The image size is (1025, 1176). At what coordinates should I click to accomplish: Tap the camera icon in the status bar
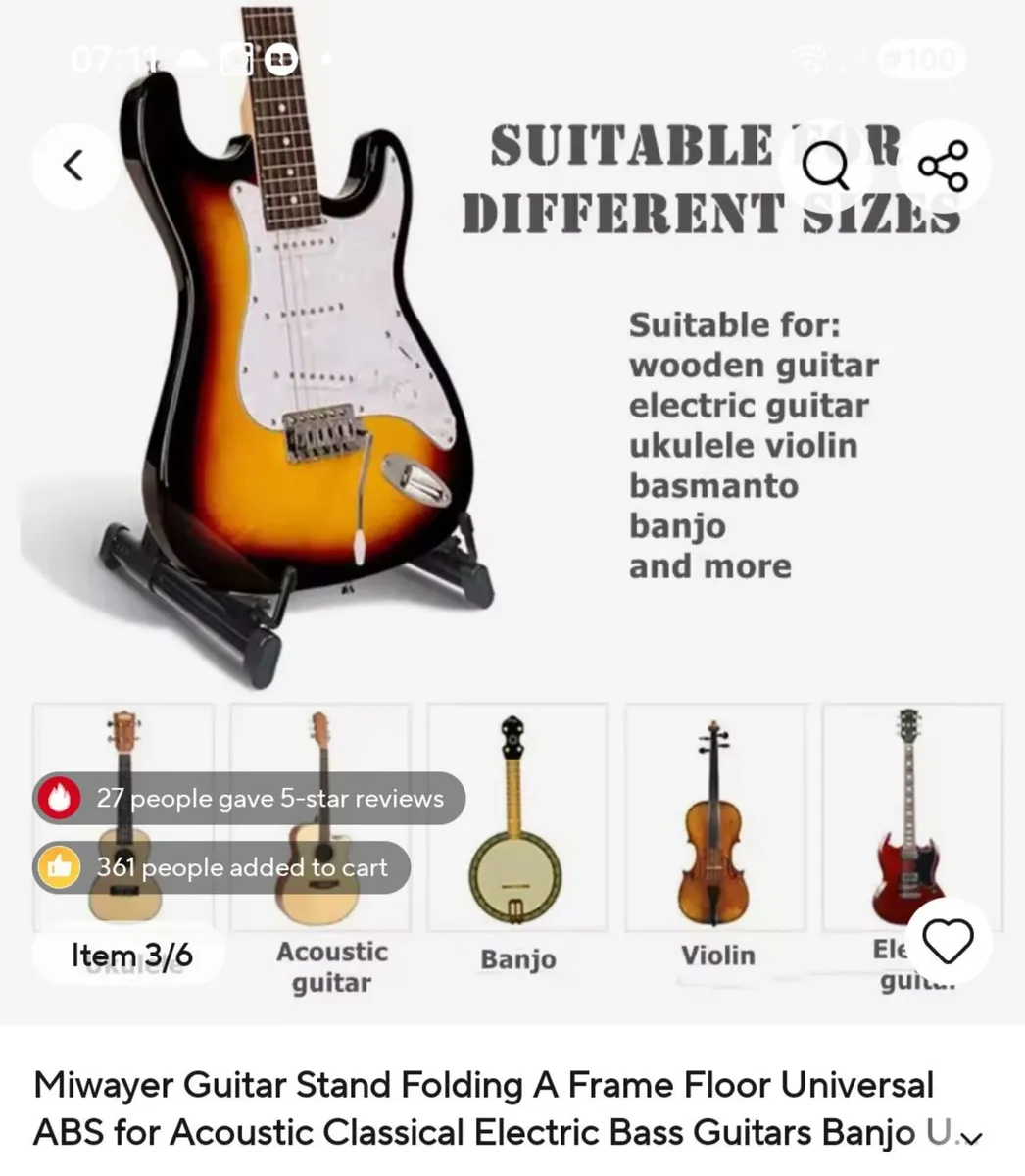pos(232,58)
